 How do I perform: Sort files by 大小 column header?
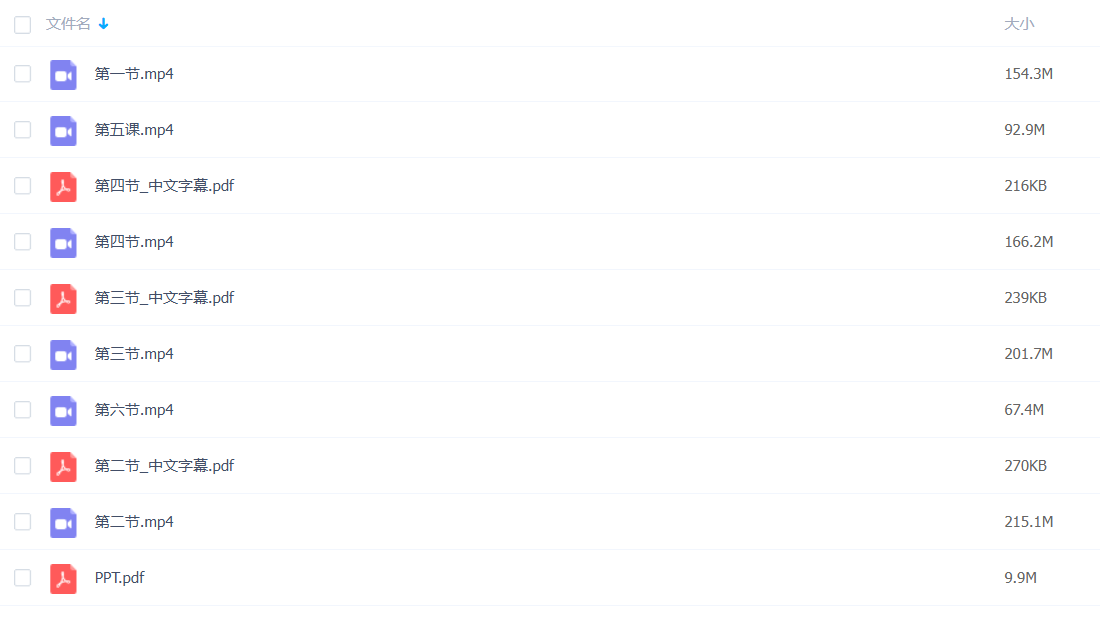(1018, 24)
